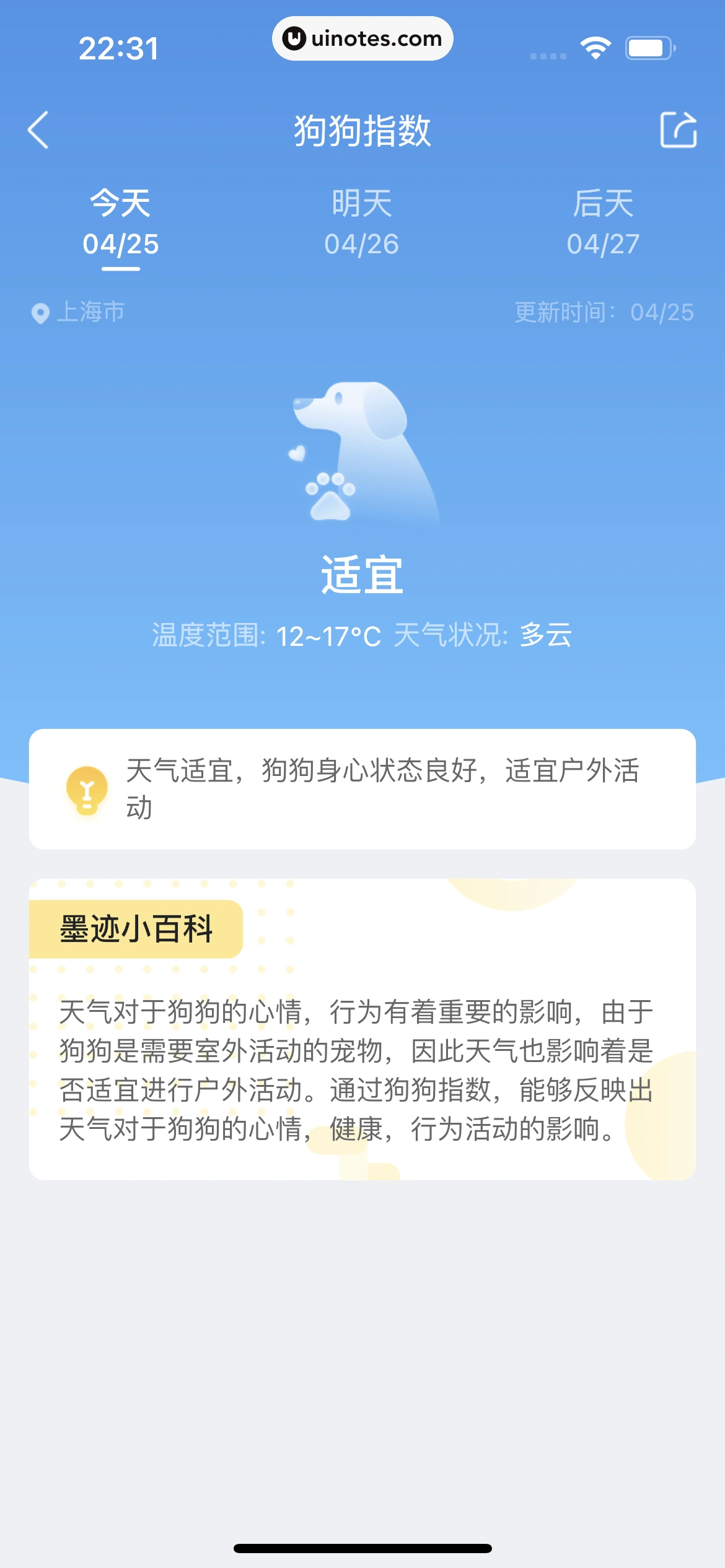The height and width of the screenshot is (1568, 725).
Task: Select the 今天 04/25 tab
Action: click(121, 223)
